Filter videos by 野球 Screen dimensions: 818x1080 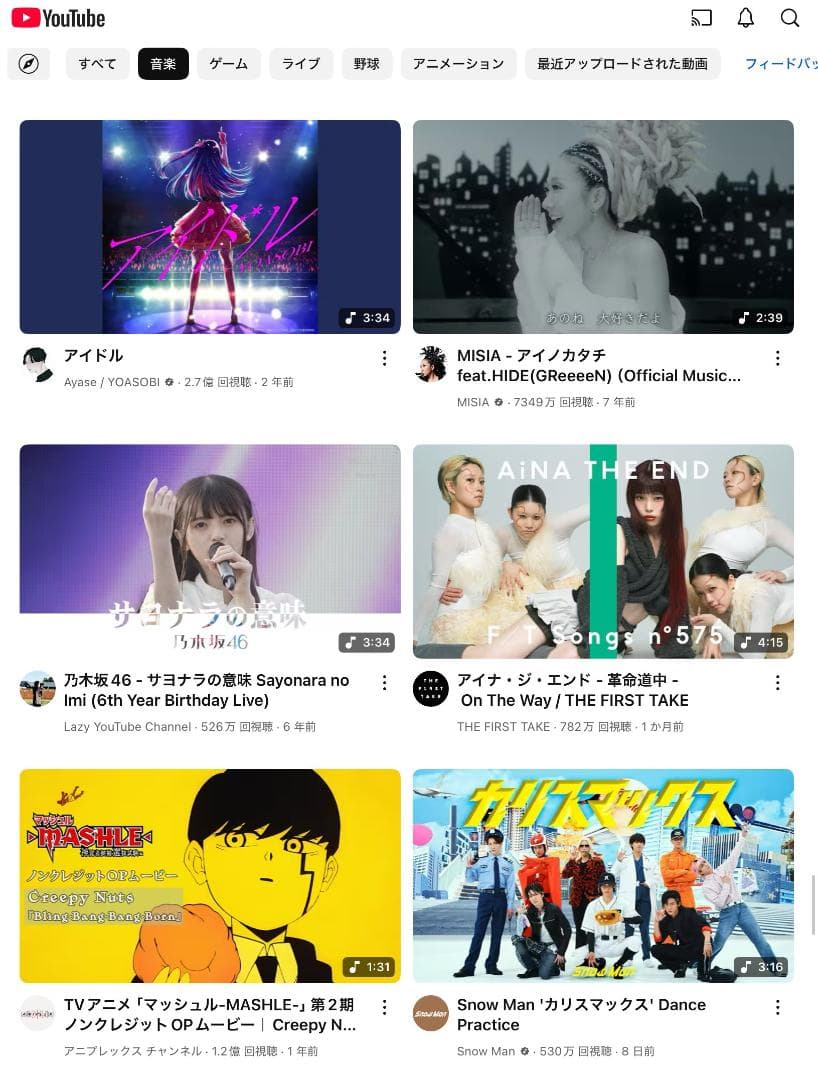click(x=367, y=64)
